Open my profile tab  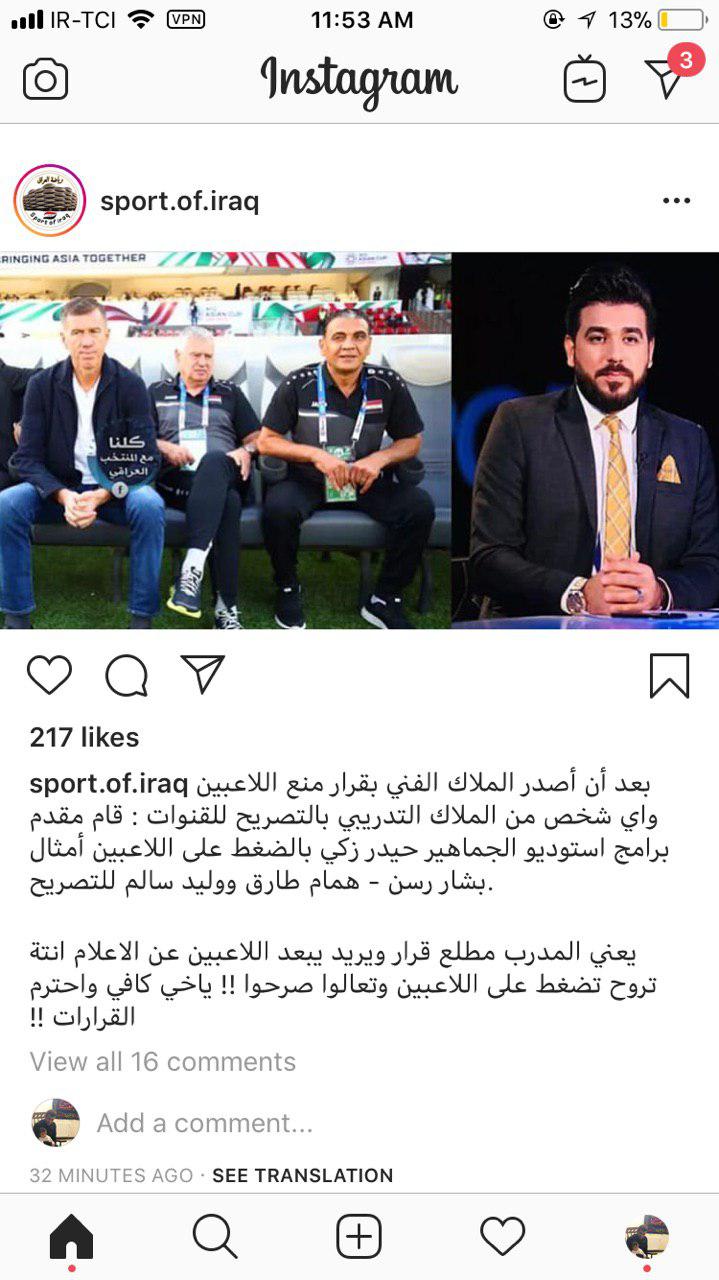coord(647,1238)
